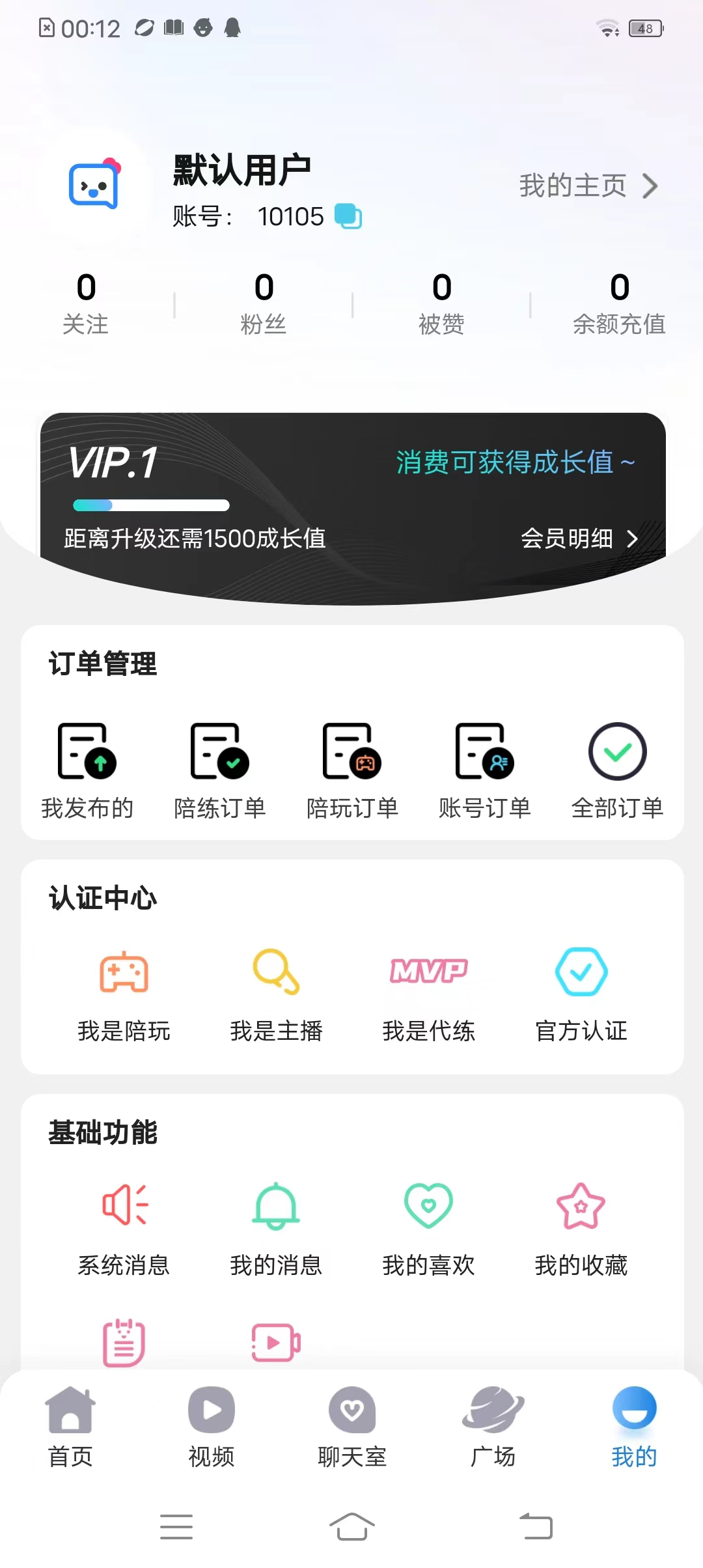Open 我的消息 inbox
The width and height of the screenshot is (703, 1568).
pyautogui.click(x=276, y=1228)
